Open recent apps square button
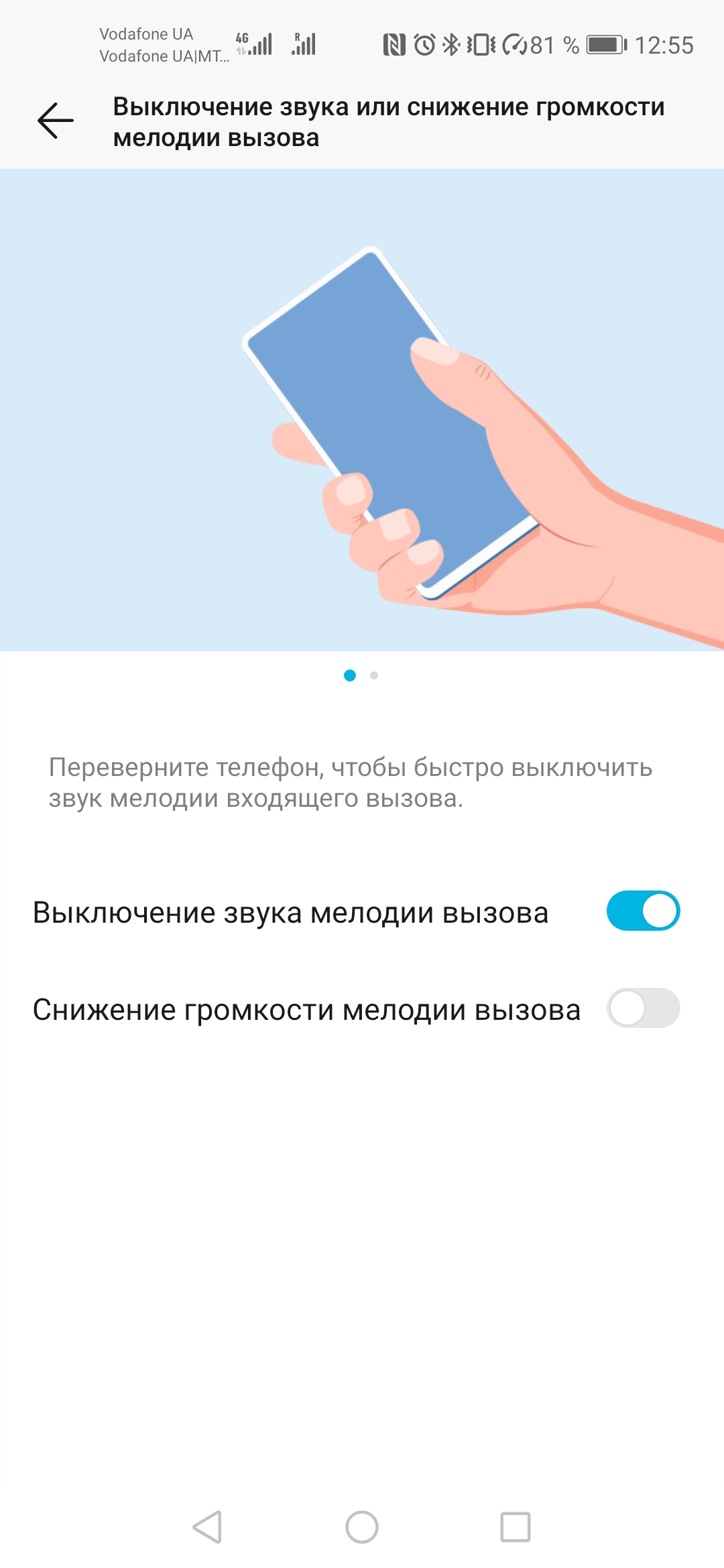This screenshot has height=1568, width=724. (516, 1527)
